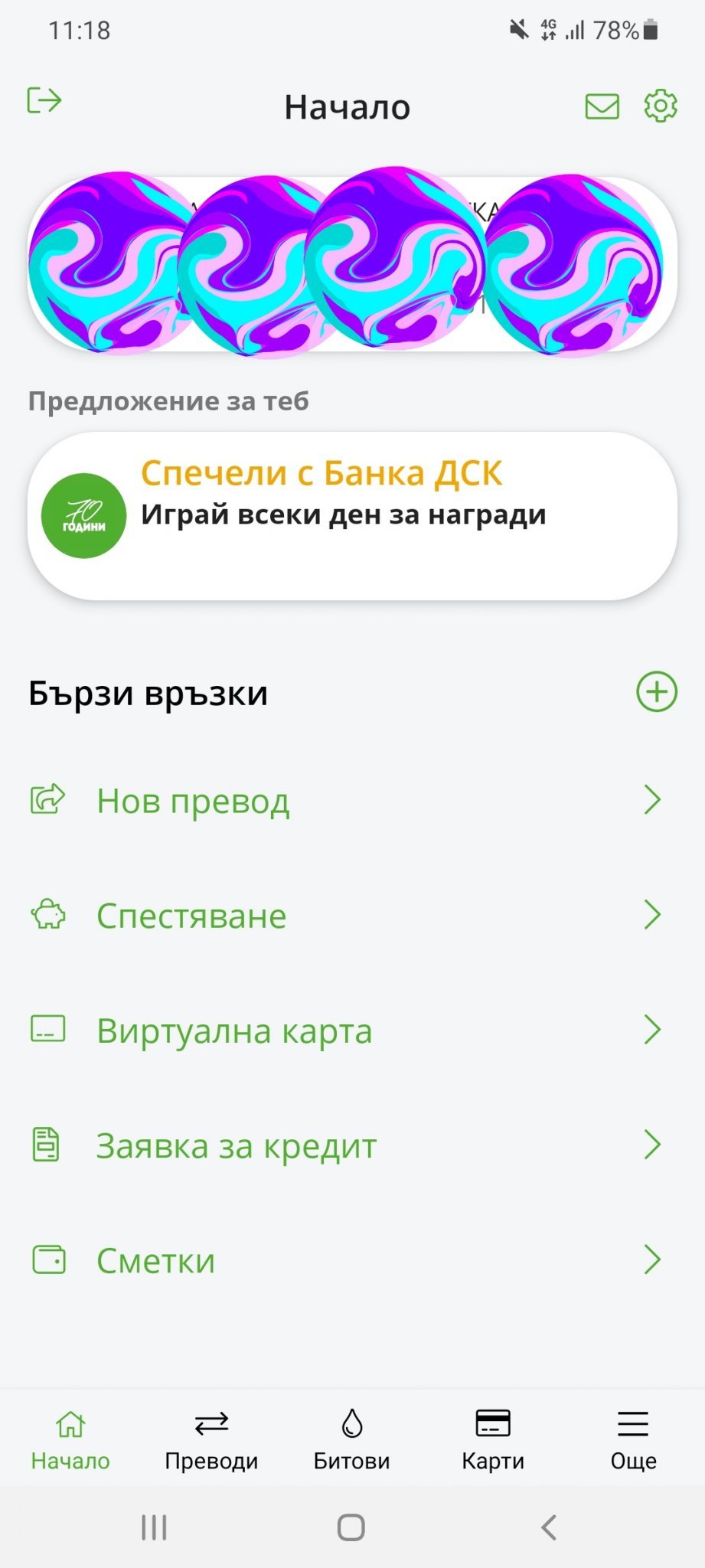Switch to the Карти tab
The image size is (705, 1568).
493,1439
